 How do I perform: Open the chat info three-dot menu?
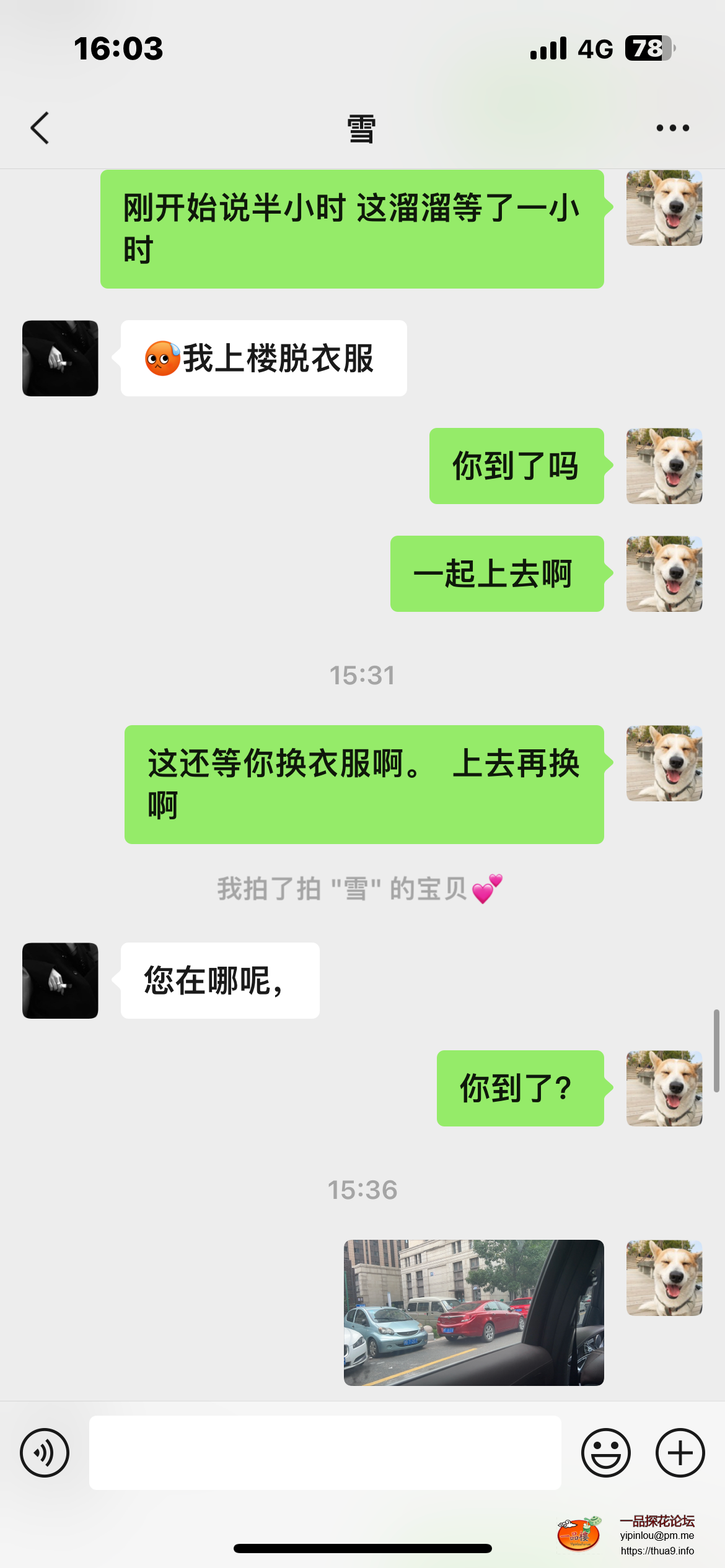[672, 128]
